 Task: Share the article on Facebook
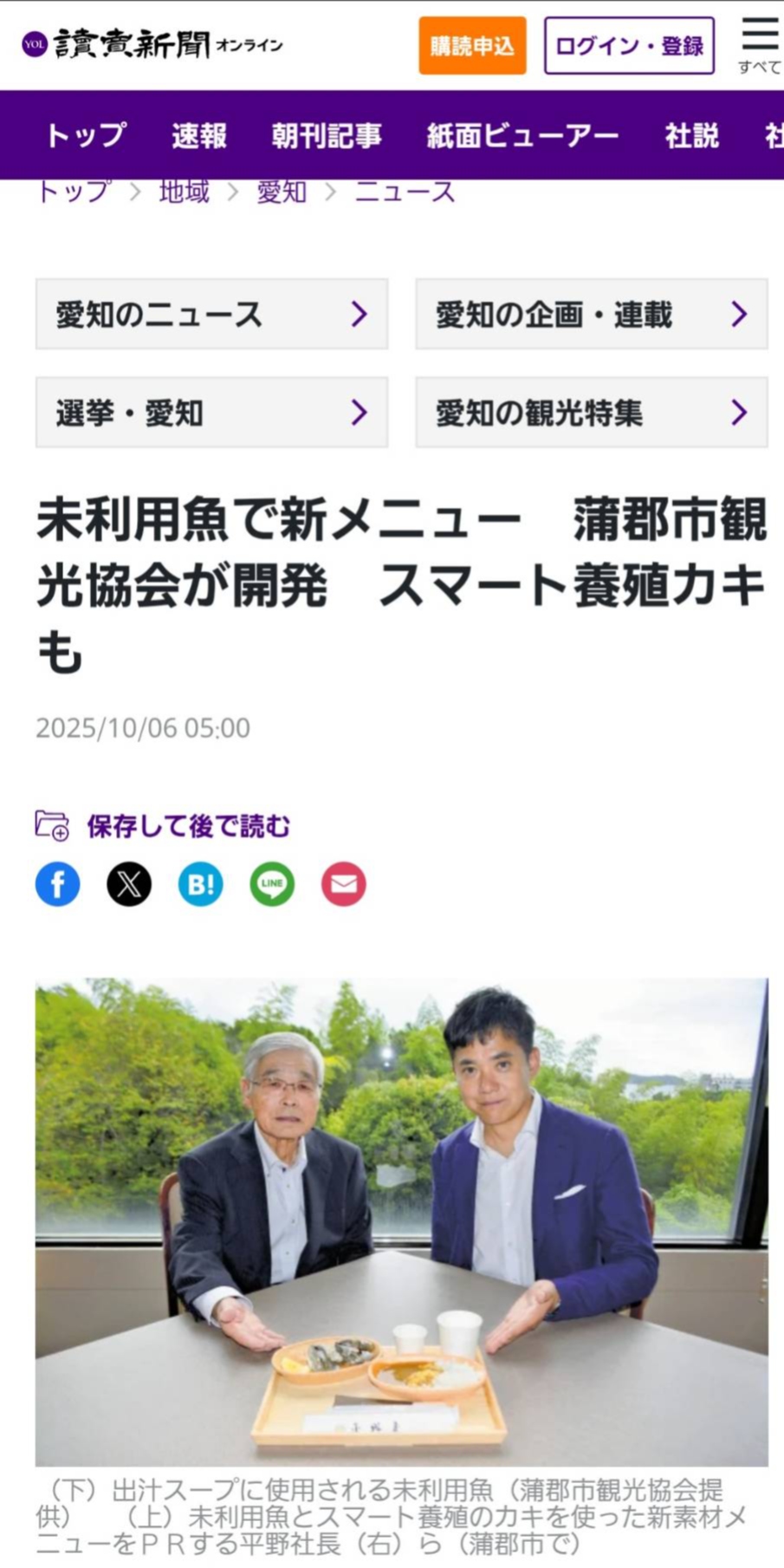tap(58, 884)
